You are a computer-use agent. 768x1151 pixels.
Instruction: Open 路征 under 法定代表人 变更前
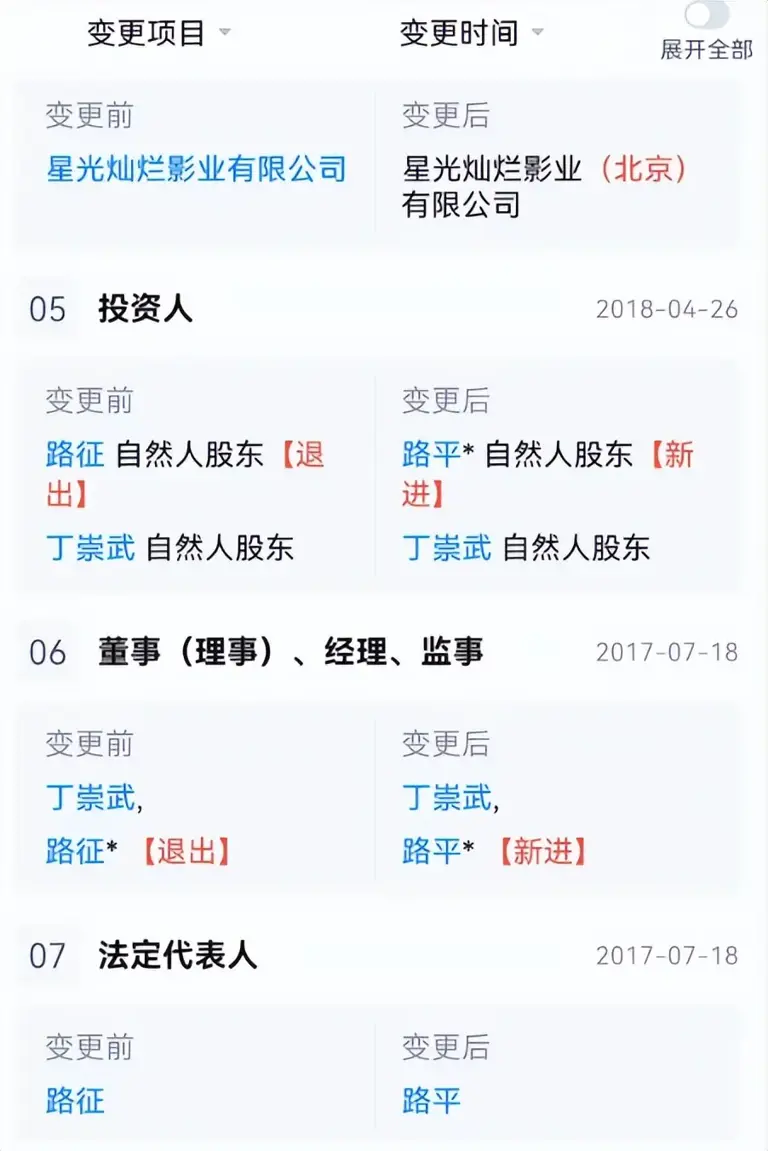75,1100
